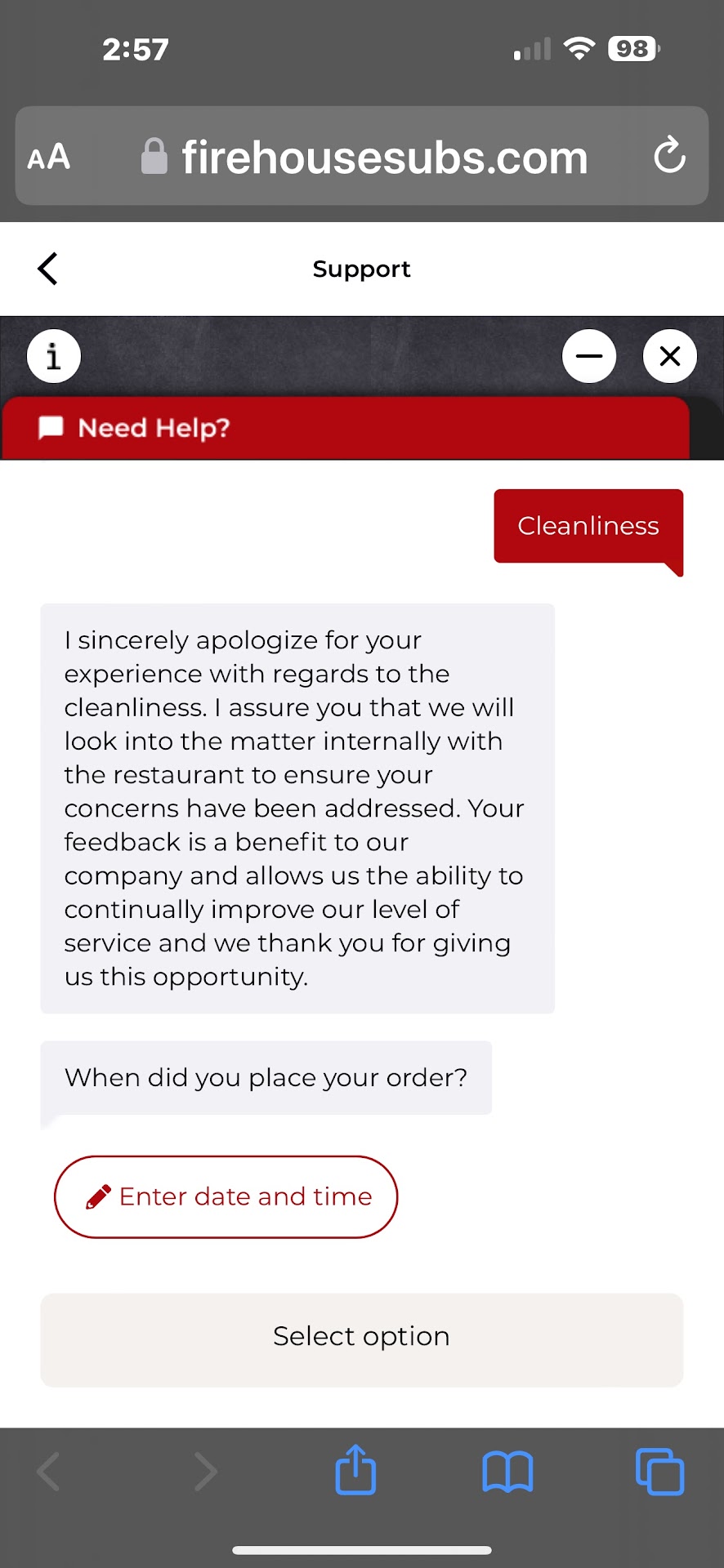Open Safari bookmarks

(507, 1471)
